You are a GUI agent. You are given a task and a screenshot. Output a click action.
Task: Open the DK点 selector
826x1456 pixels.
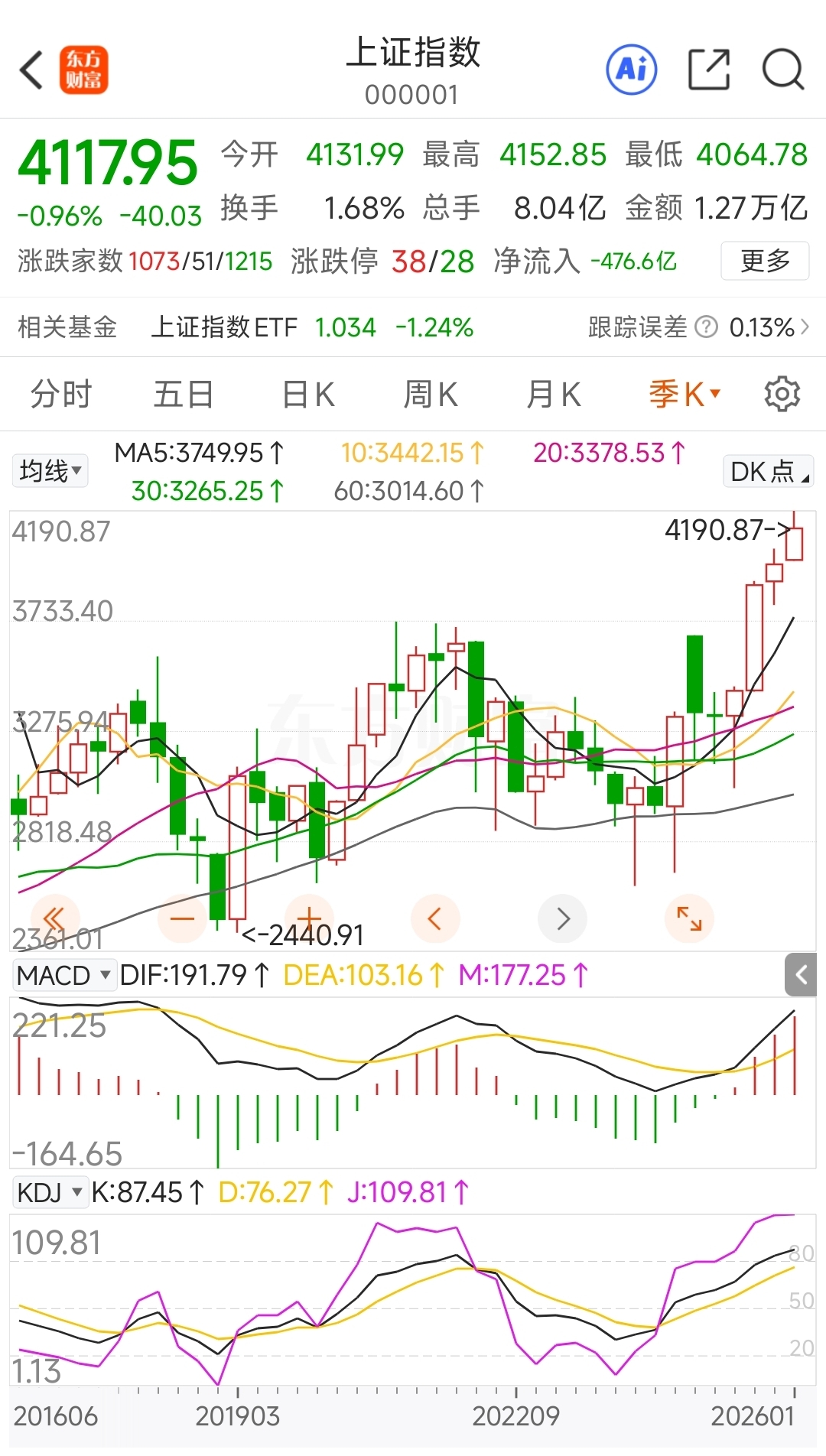tap(768, 472)
